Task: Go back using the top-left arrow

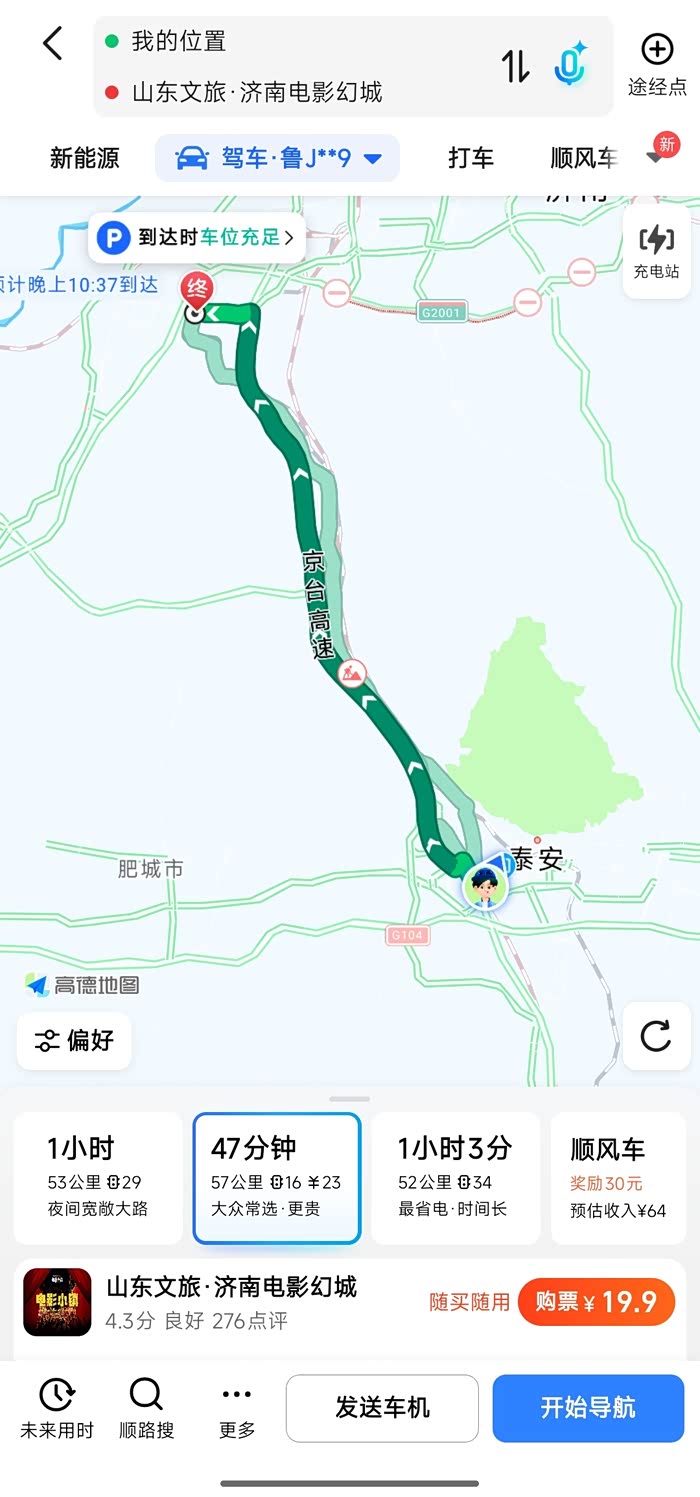Action: pyautogui.click(x=53, y=44)
